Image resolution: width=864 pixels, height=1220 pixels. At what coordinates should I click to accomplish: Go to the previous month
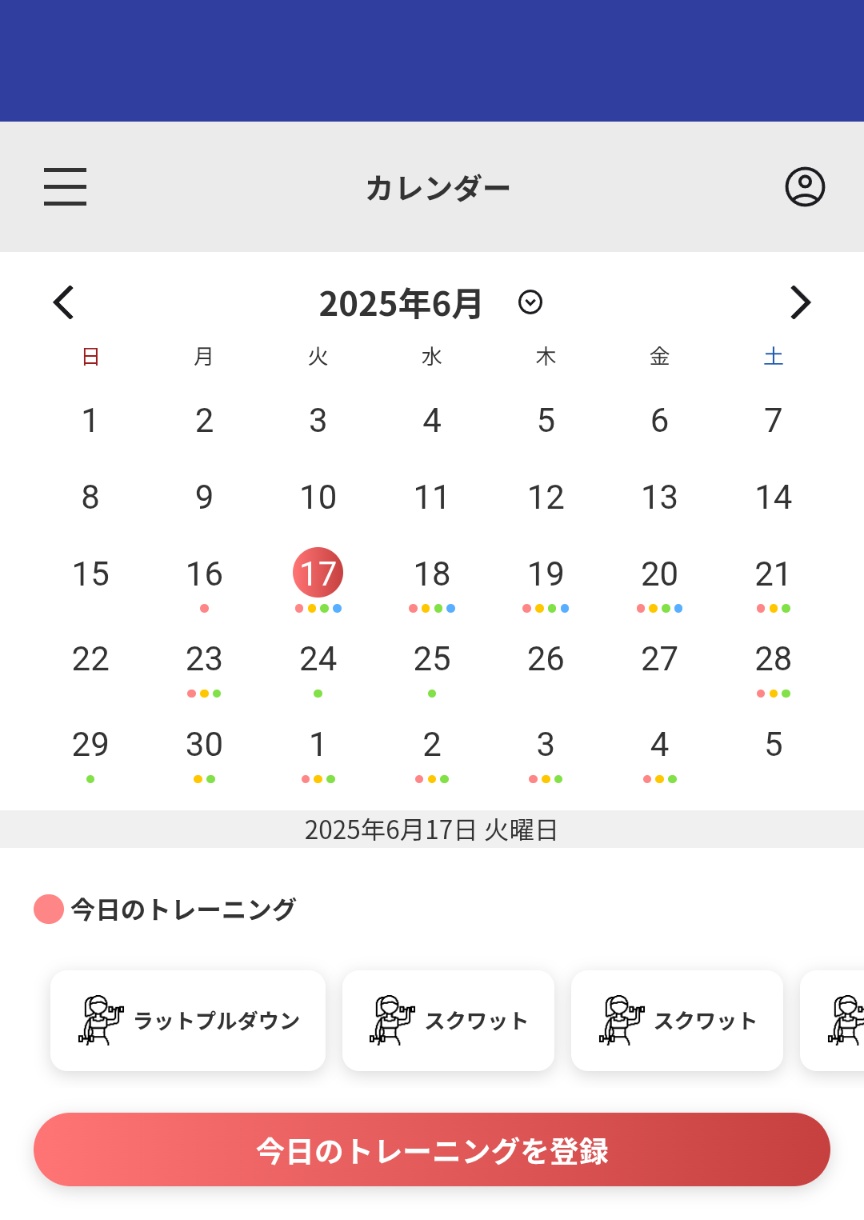coord(64,302)
